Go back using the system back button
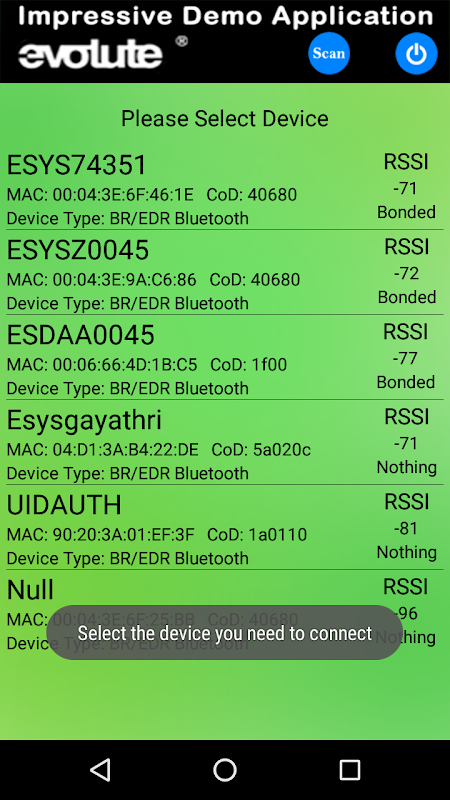450x800 pixels. [100, 769]
